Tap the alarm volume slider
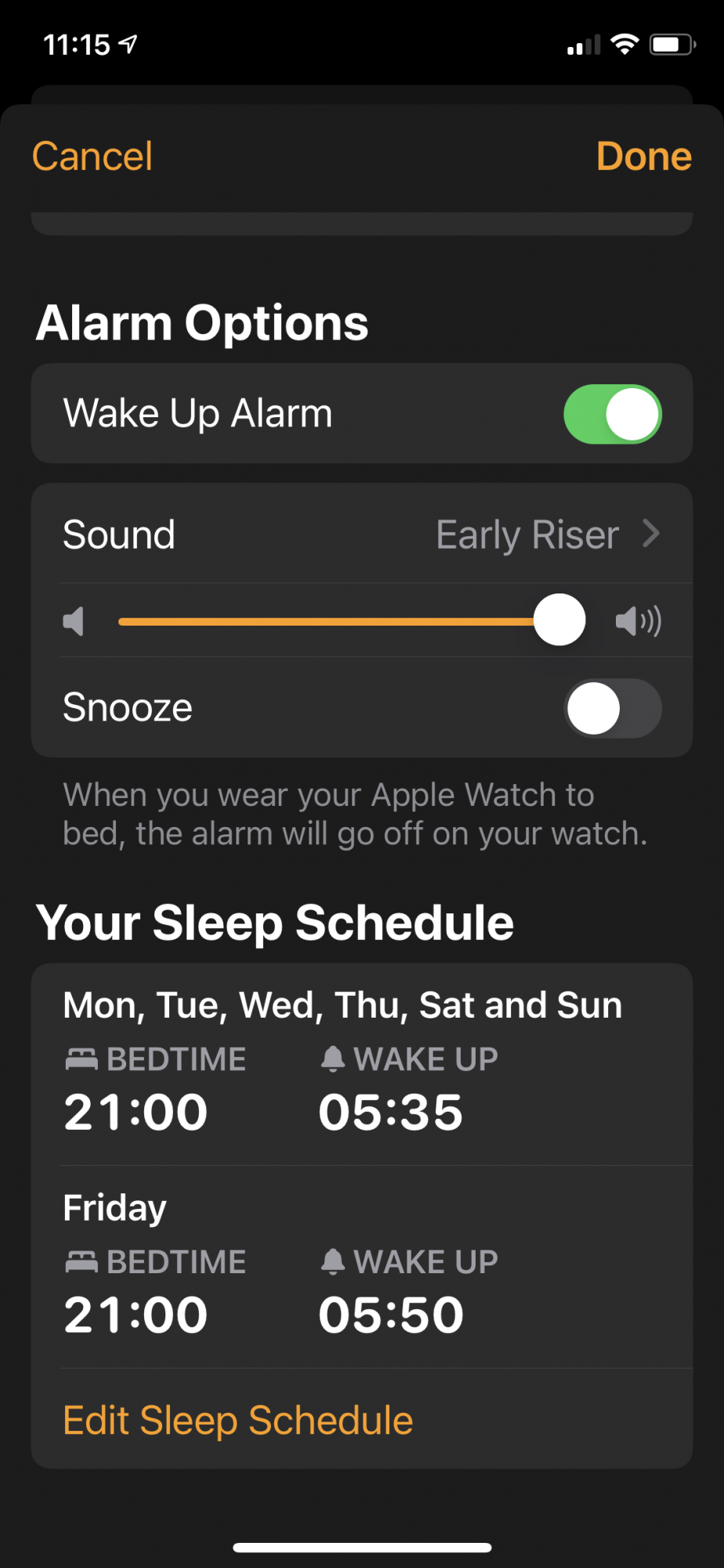The height and width of the screenshot is (1568, 724). [x=351, y=621]
